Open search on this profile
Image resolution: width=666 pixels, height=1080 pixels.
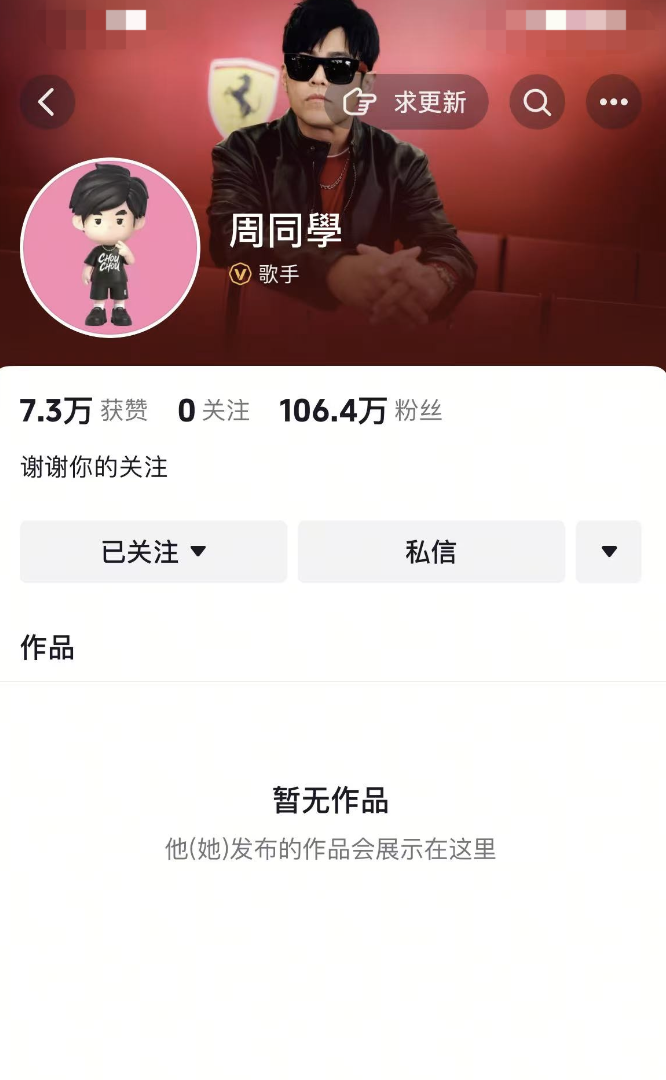(x=537, y=102)
